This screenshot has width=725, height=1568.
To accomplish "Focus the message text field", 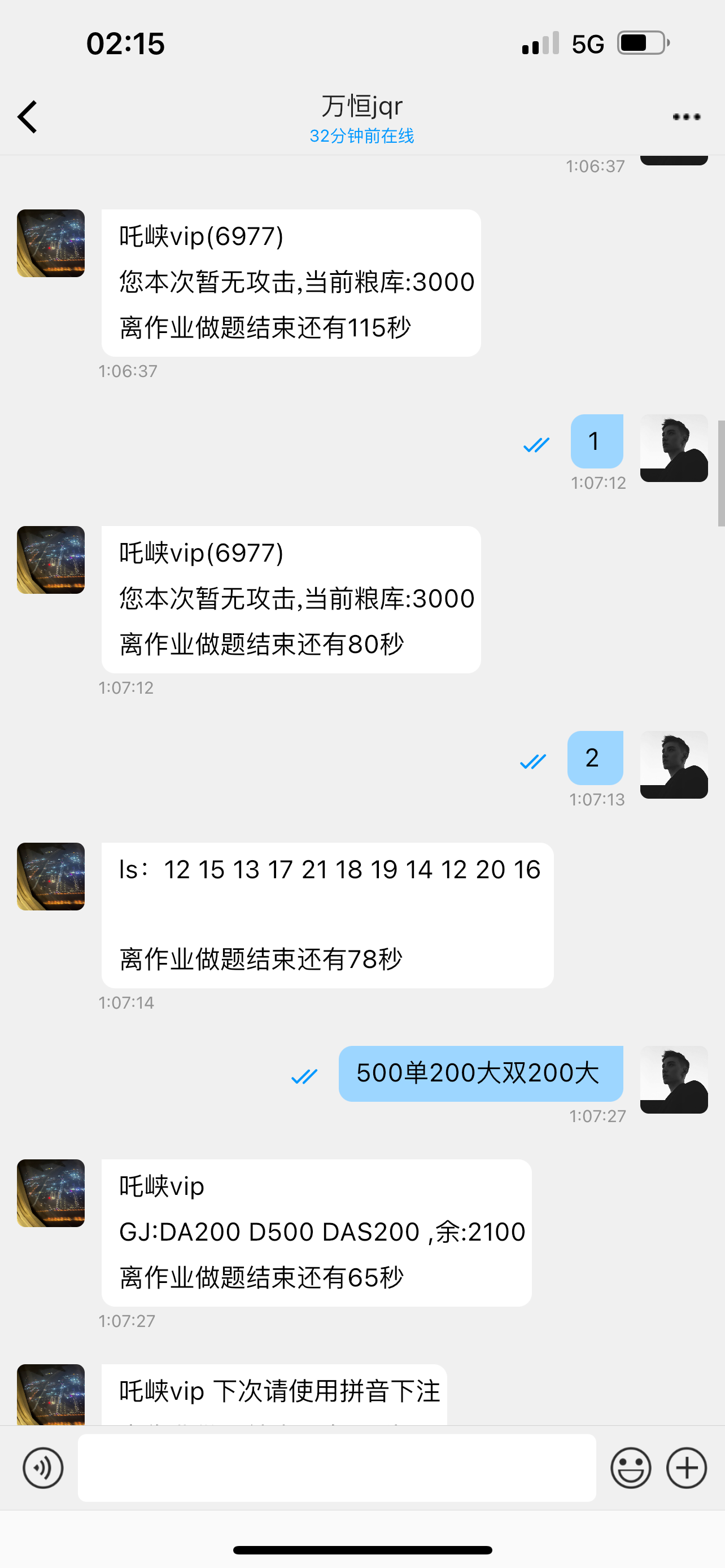I will tap(336, 1468).
